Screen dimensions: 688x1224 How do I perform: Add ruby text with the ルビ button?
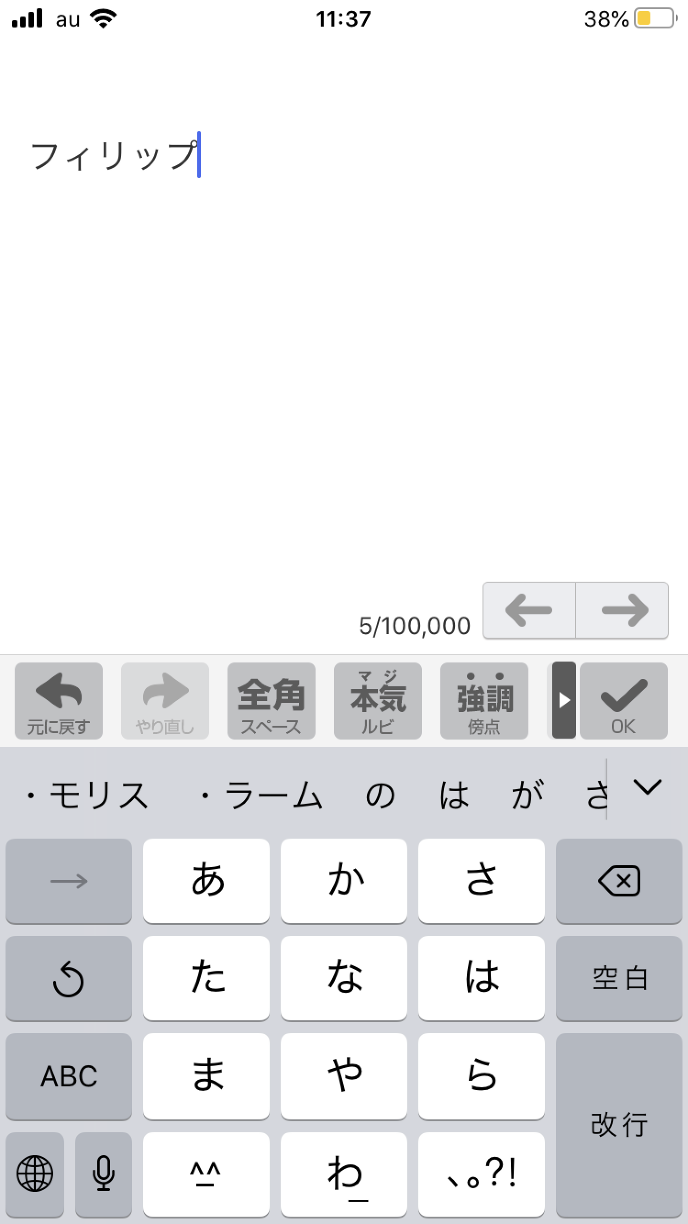377,701
